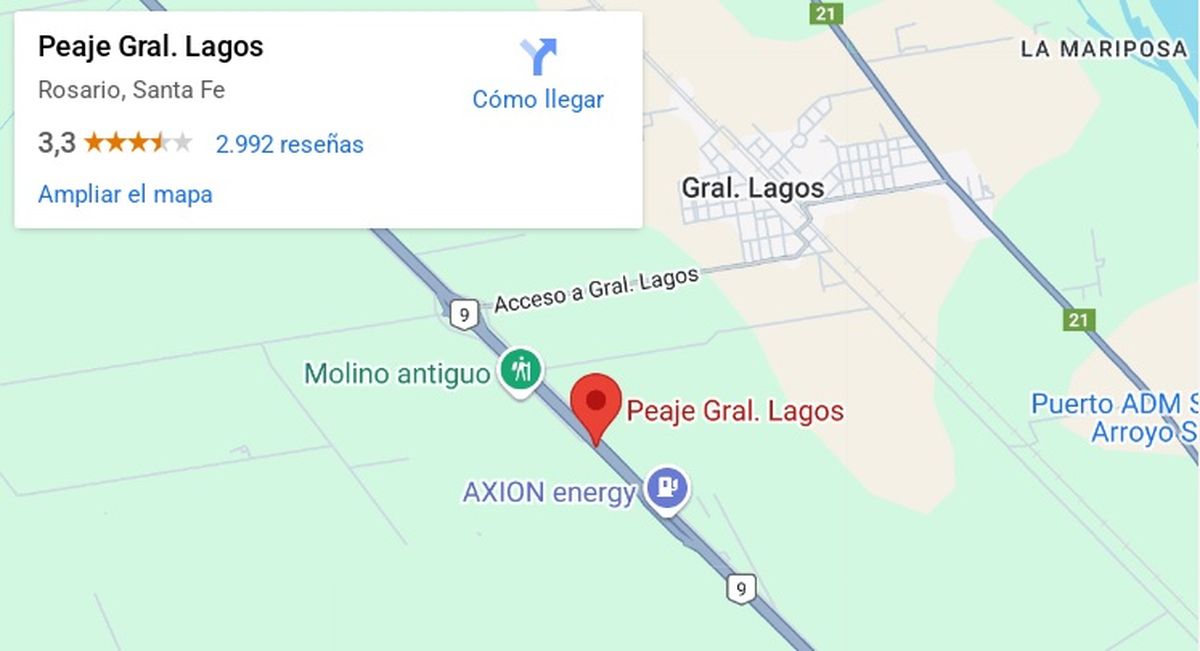
Task: Tap Ampliar el mapa link
Action: coord(125,194)
